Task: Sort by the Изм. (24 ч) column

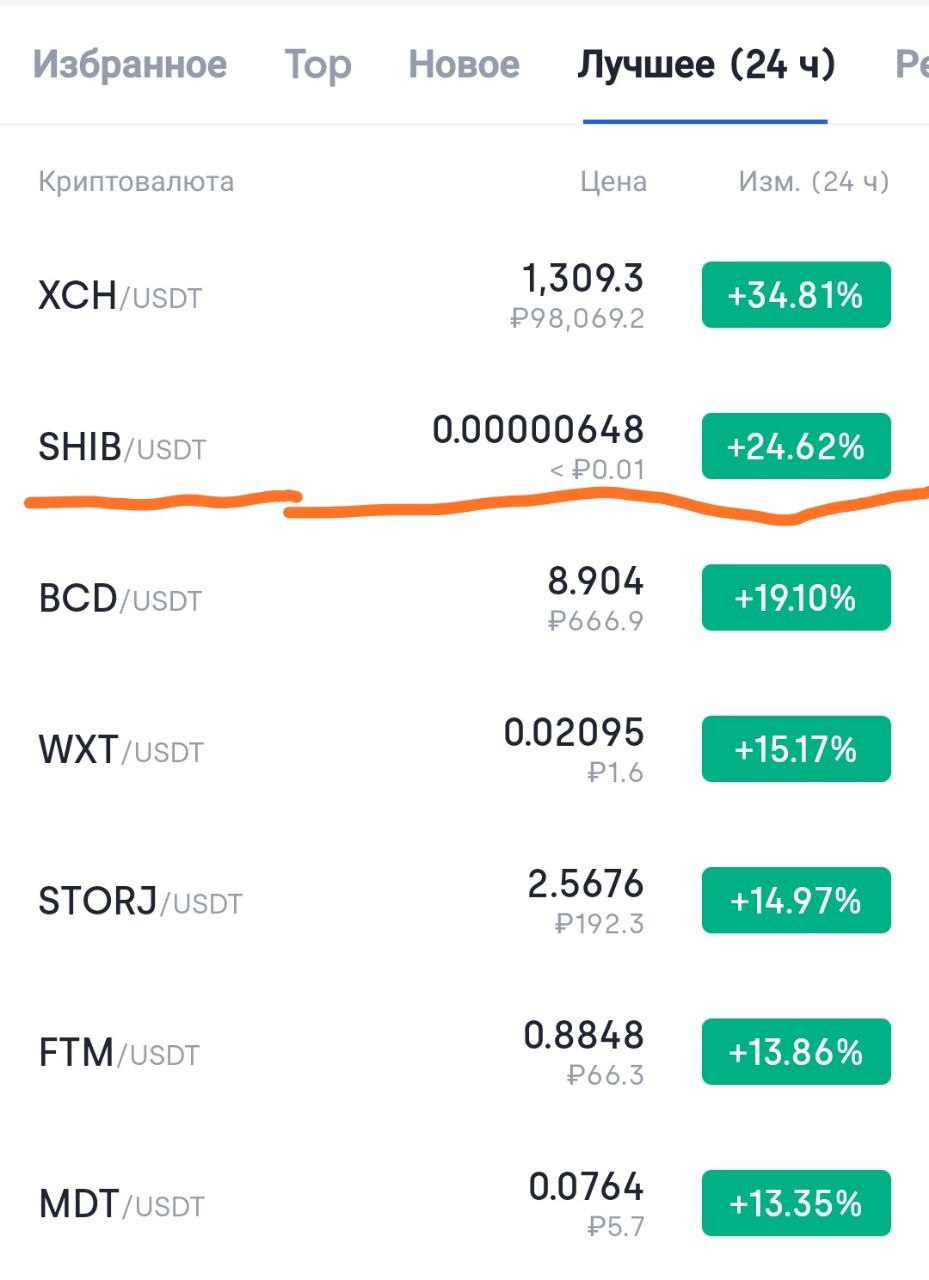Action: click(x=813, y=182)
